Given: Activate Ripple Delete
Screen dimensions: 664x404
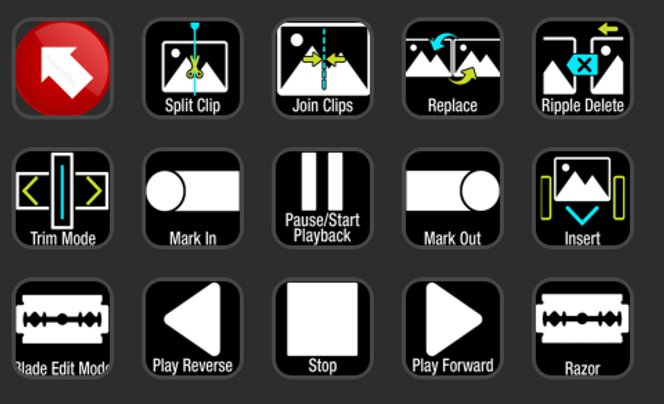Looking at the screenshot, I should point(582,68).
